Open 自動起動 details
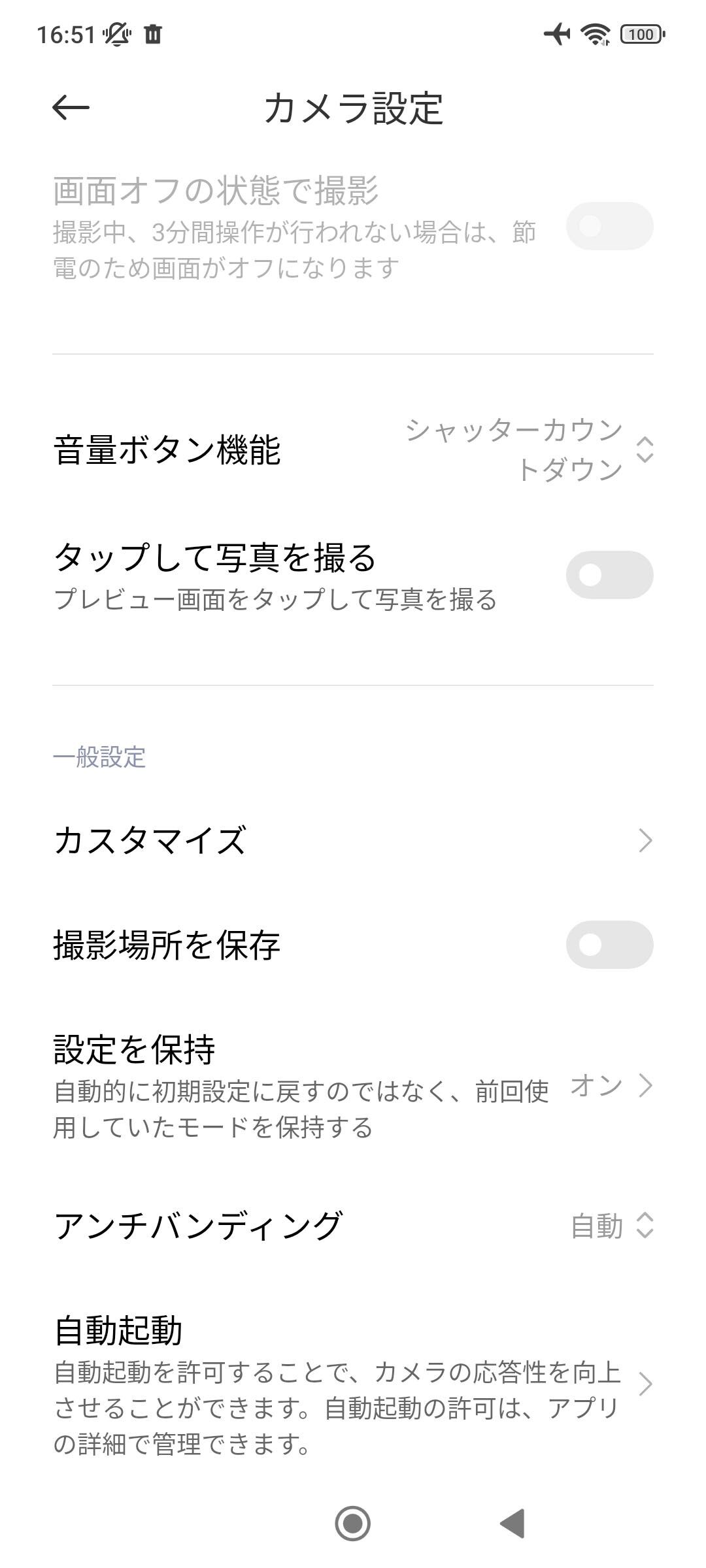 (x=353, y=1384)
